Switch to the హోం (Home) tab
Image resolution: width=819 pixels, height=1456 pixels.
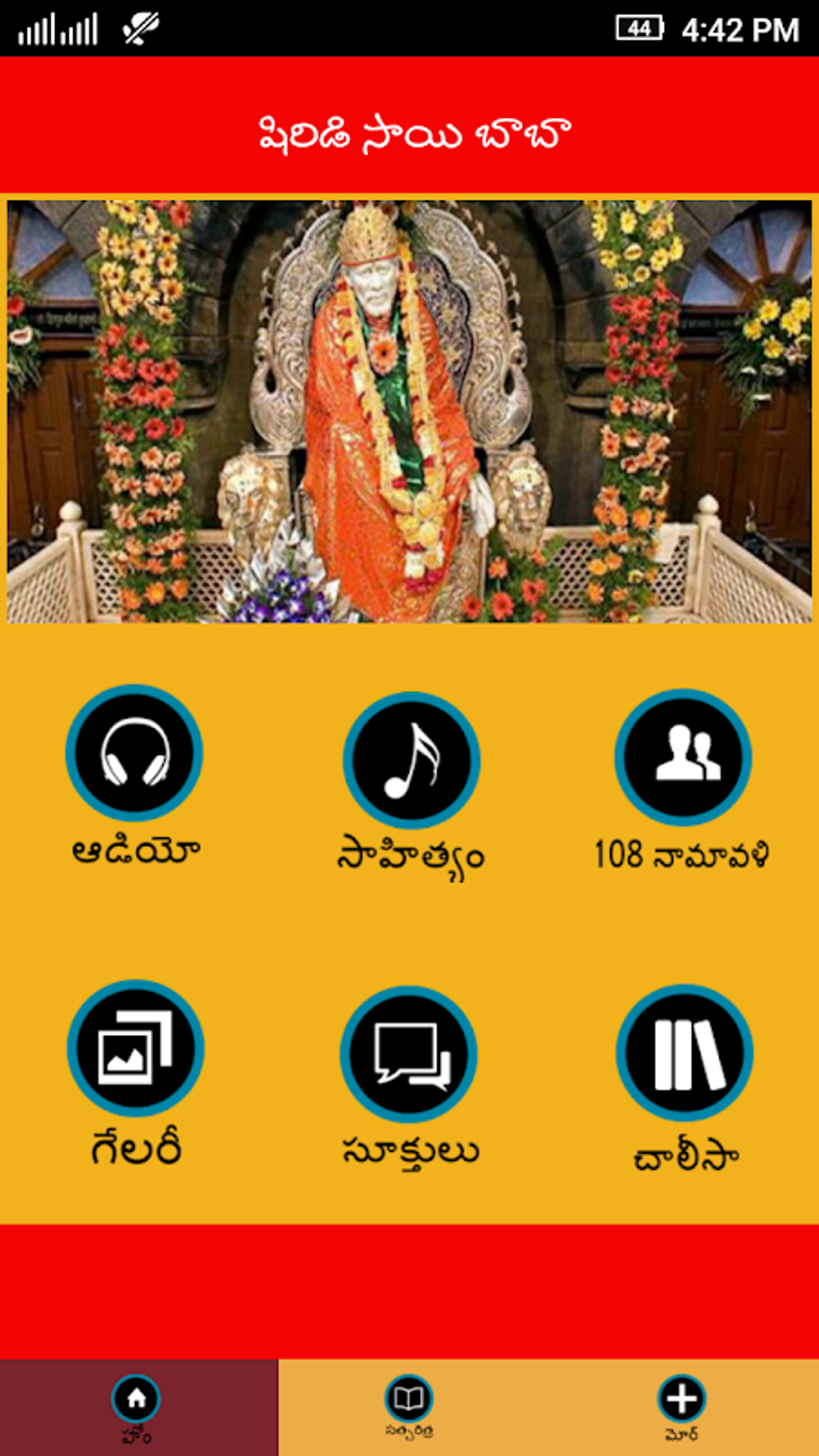click(136, 1406)
